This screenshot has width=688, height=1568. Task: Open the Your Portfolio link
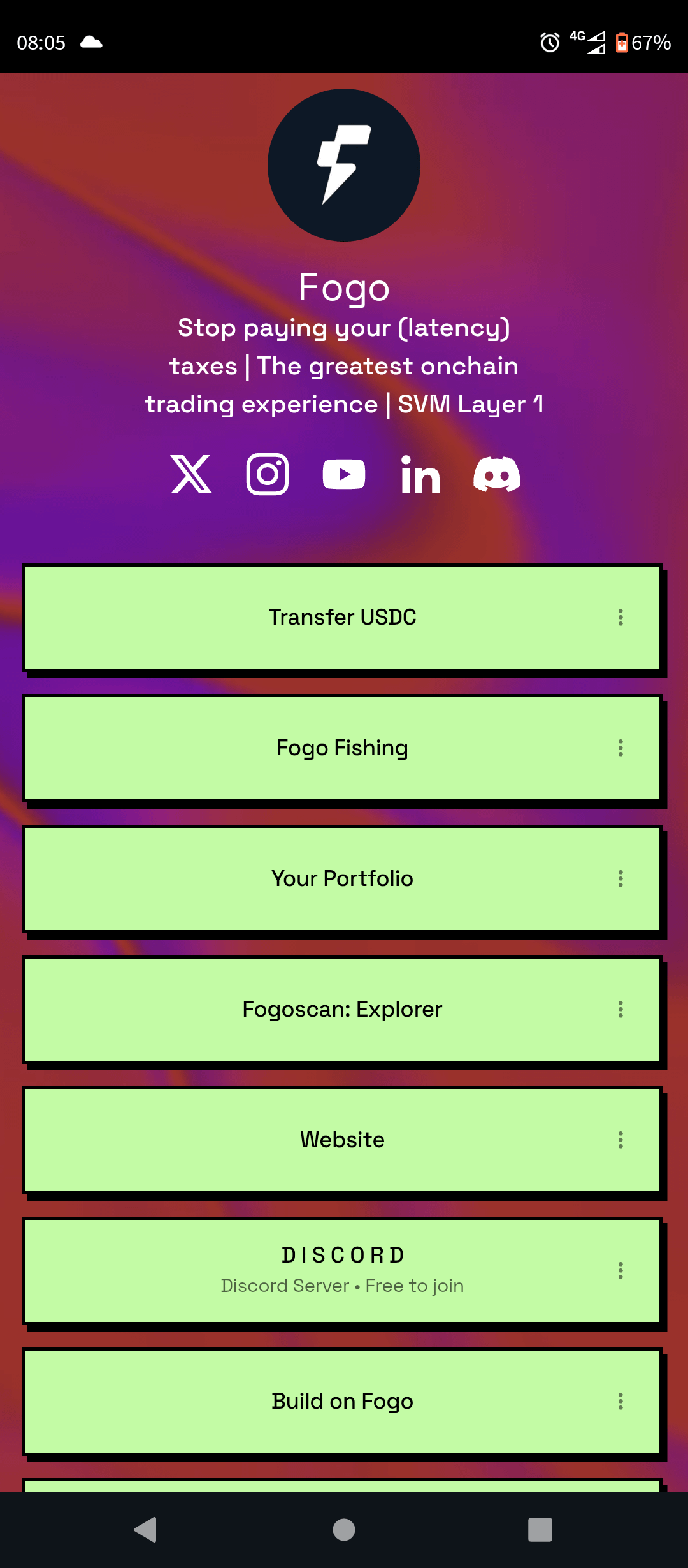(342, 878)
